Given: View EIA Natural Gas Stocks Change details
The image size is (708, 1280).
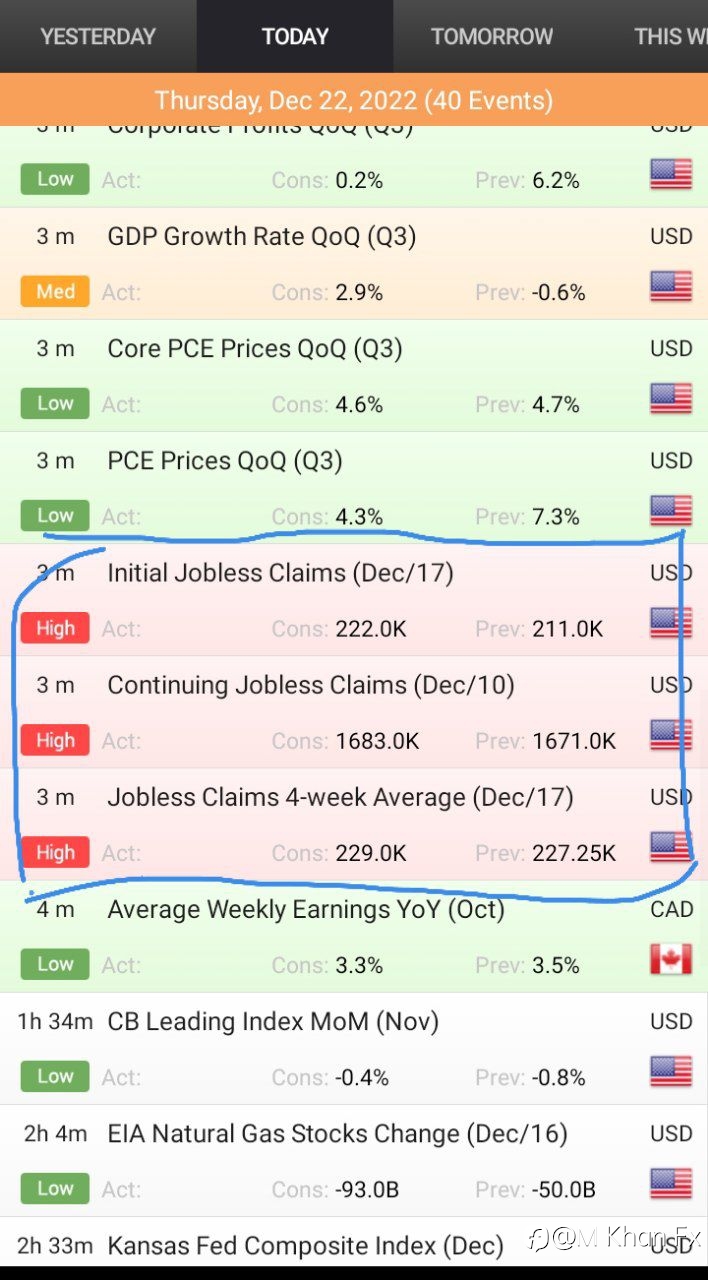Looking at the screenshot, I should click(354, 1160).
